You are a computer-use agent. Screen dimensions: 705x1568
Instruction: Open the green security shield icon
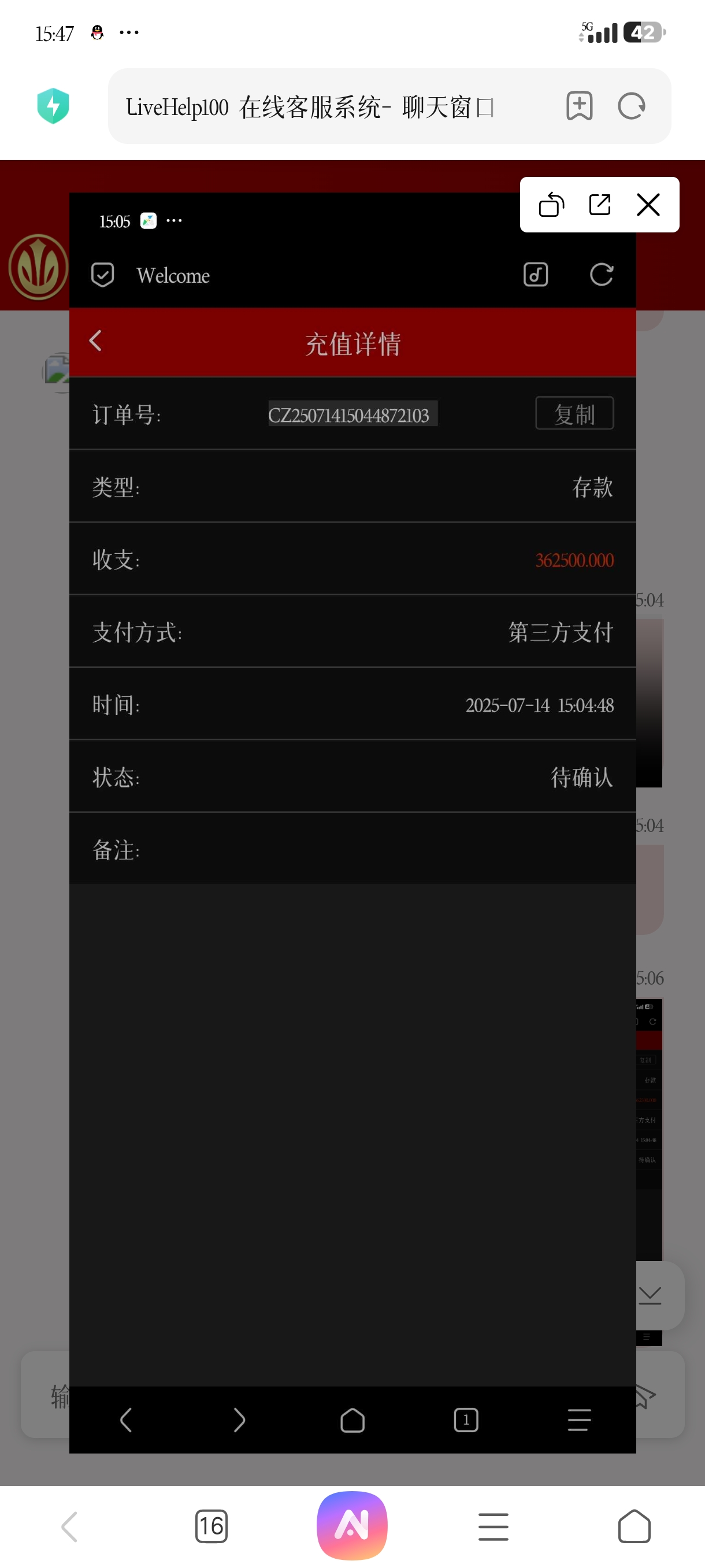tap(53, 106)
